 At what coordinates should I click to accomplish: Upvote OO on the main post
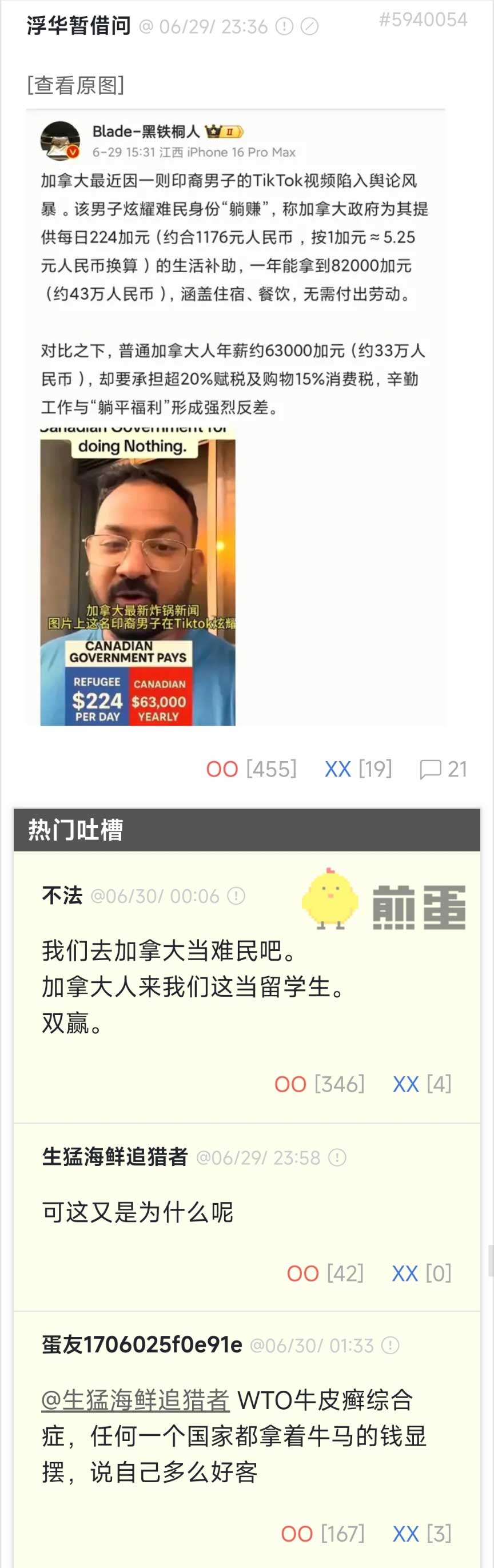click(222, 769)
